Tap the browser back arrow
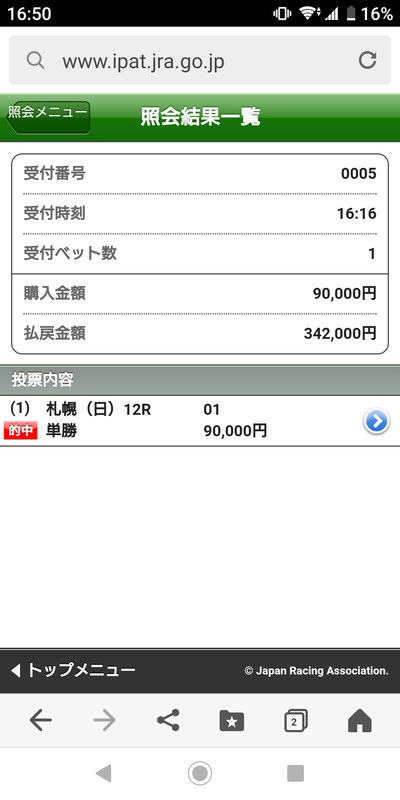This screenshot has width=400, height=800. [x=41, y=720]
